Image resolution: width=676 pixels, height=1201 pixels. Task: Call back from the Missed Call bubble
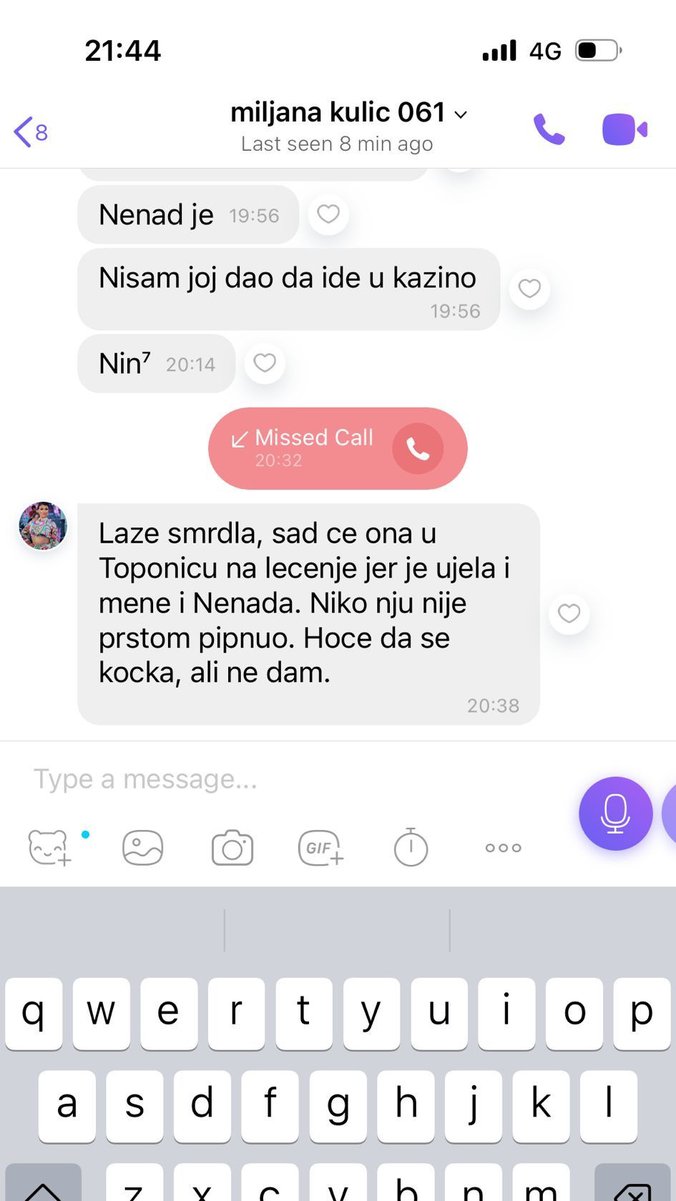point(417,449)
